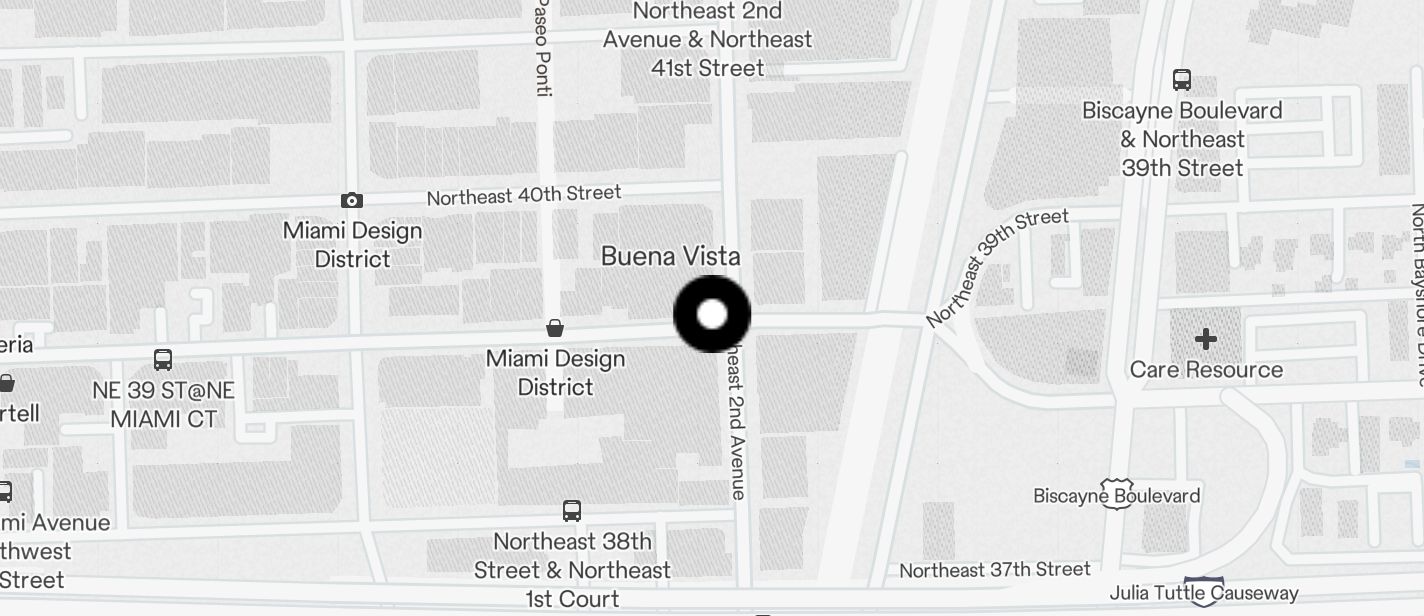Image resolution: width=1424 pixels, height=616 pixels.
Task: Tap the black location pin marker
Action: (712, 314)
